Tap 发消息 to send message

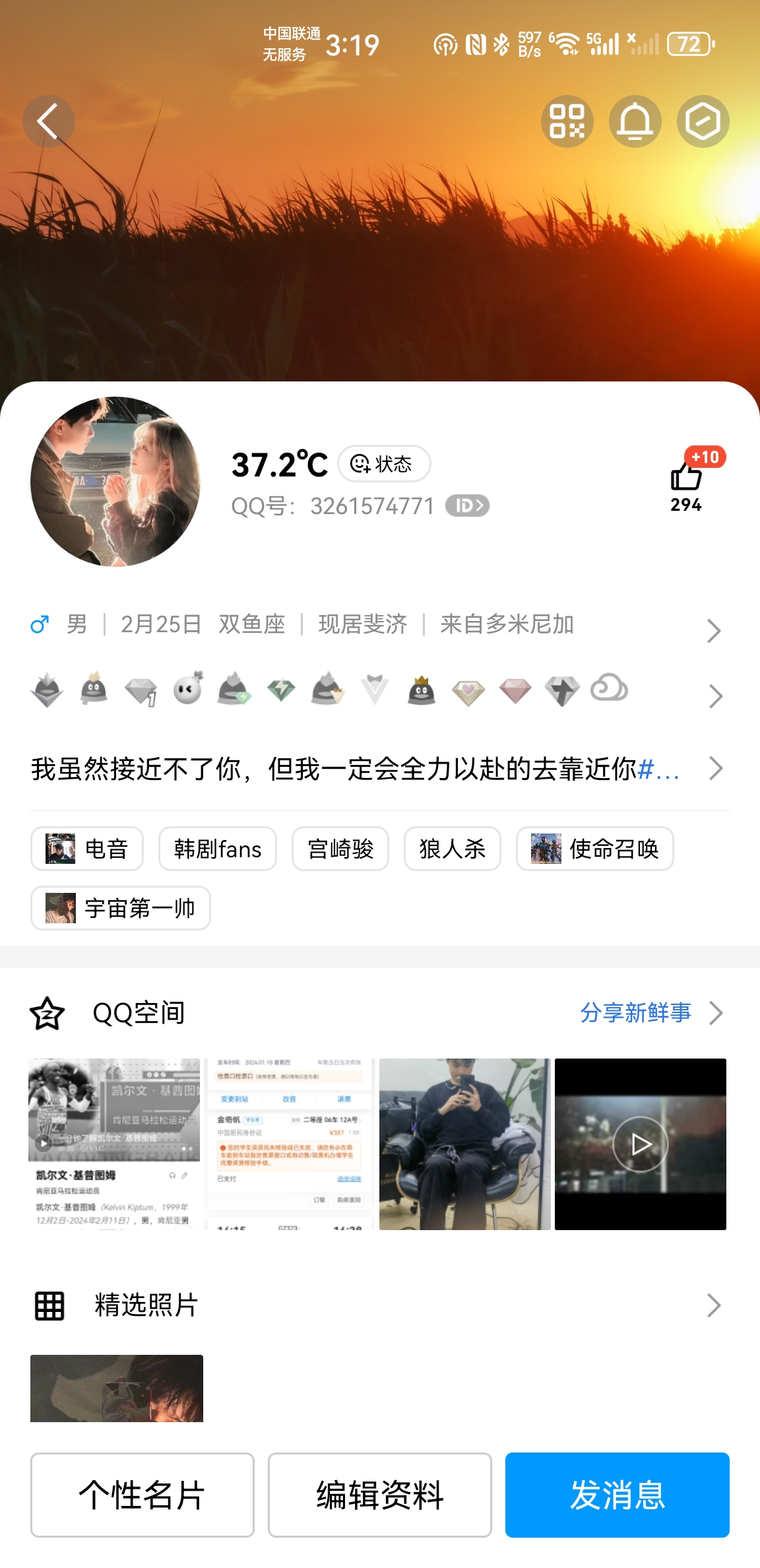[x=617, y=1495]
